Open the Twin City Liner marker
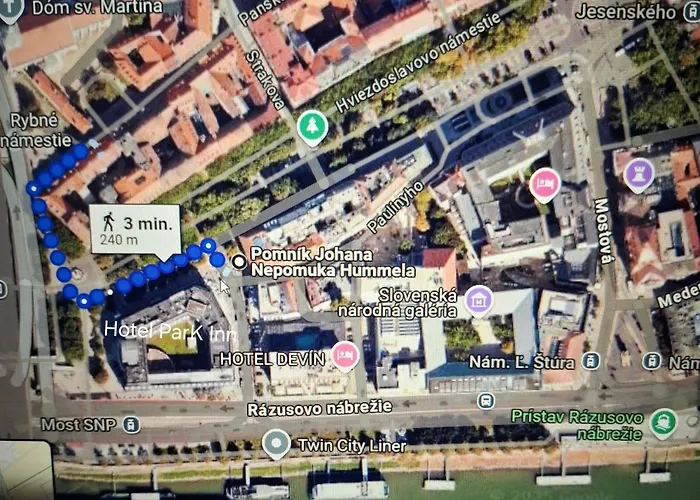 [x=276, y=443]
